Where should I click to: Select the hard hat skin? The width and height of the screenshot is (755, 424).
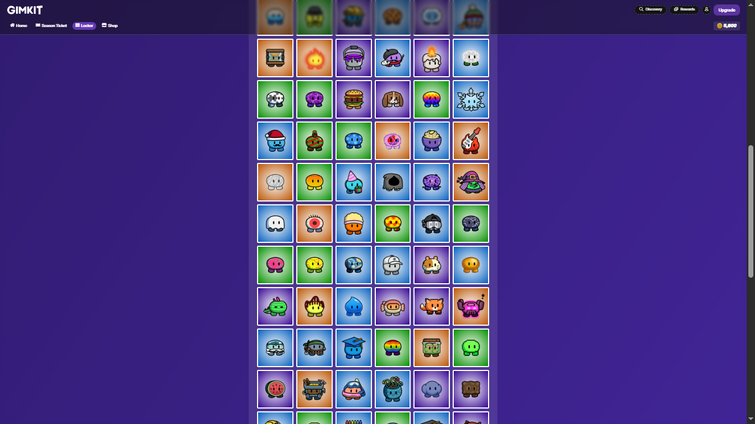(x=353, y=223)
